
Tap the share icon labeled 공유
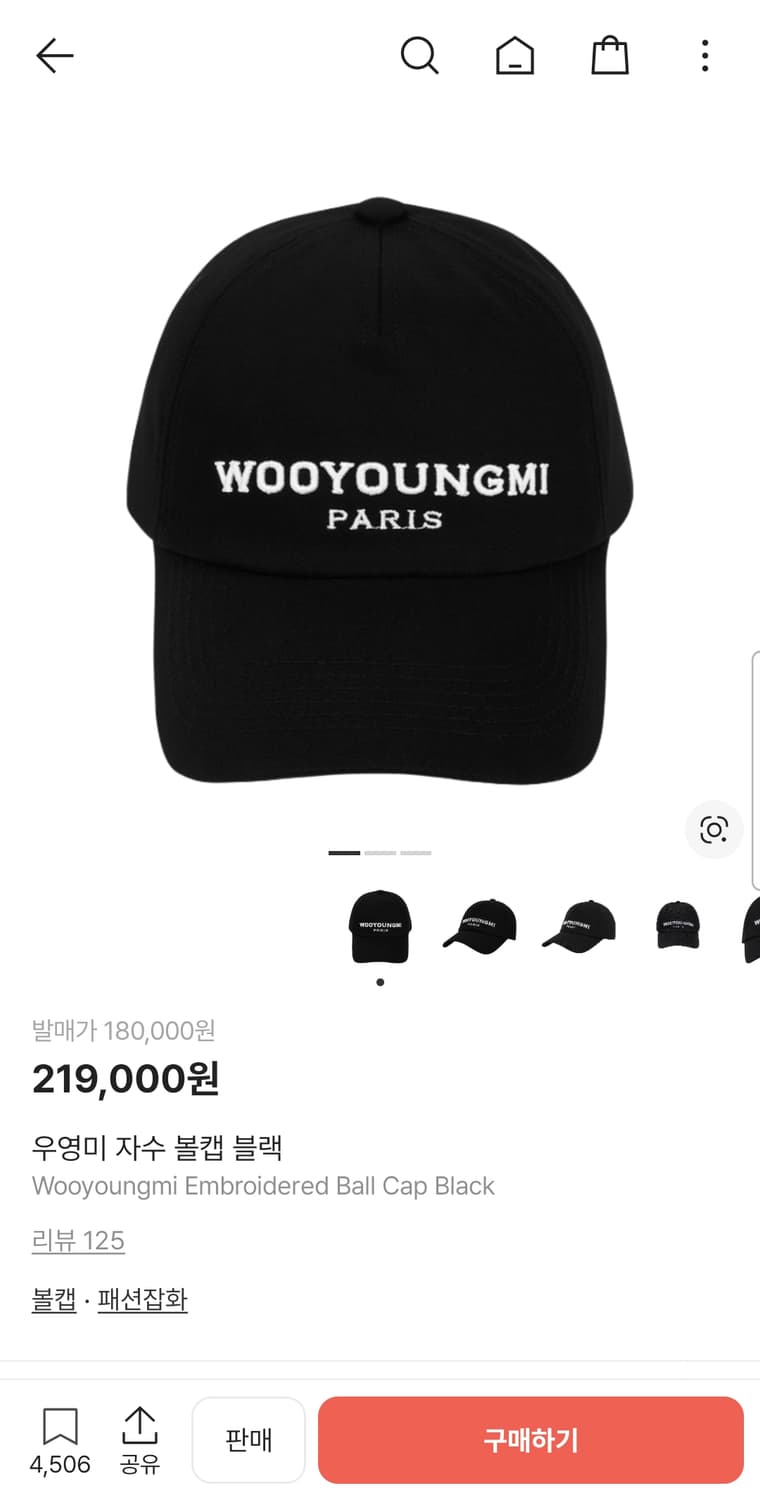click(141, 1438)
